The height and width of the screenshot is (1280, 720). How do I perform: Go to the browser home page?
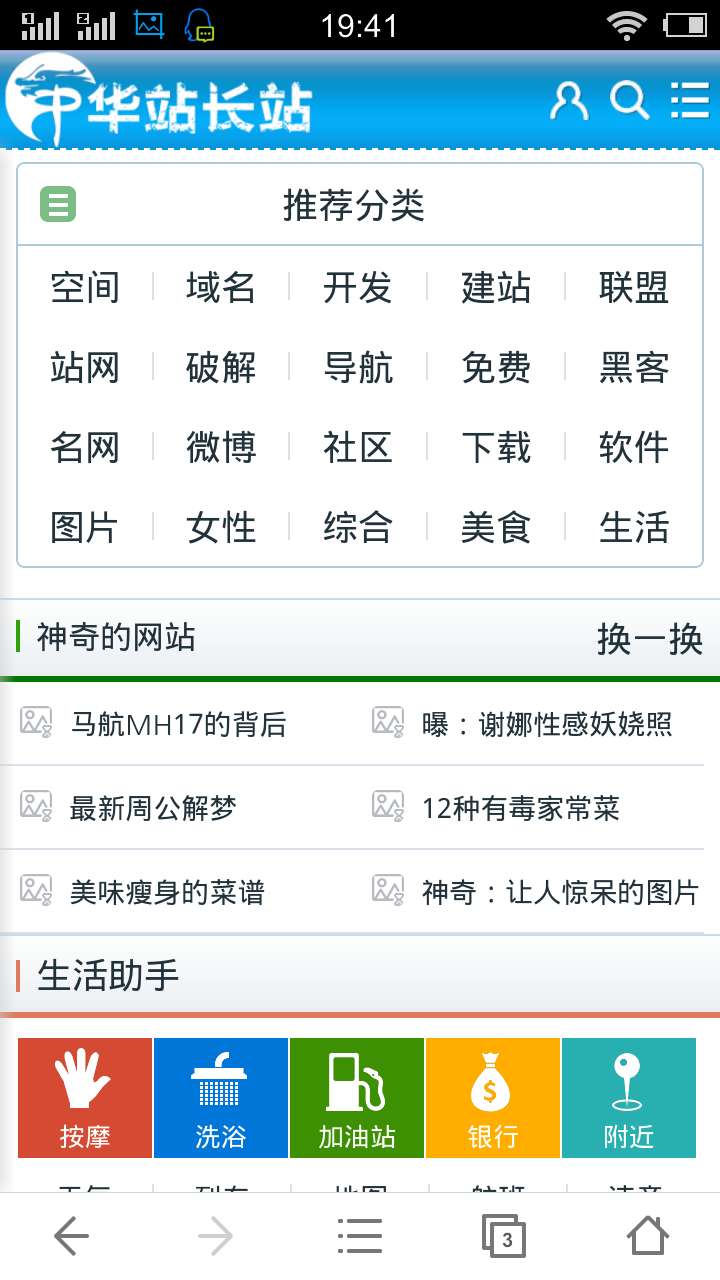point(647,1237)
